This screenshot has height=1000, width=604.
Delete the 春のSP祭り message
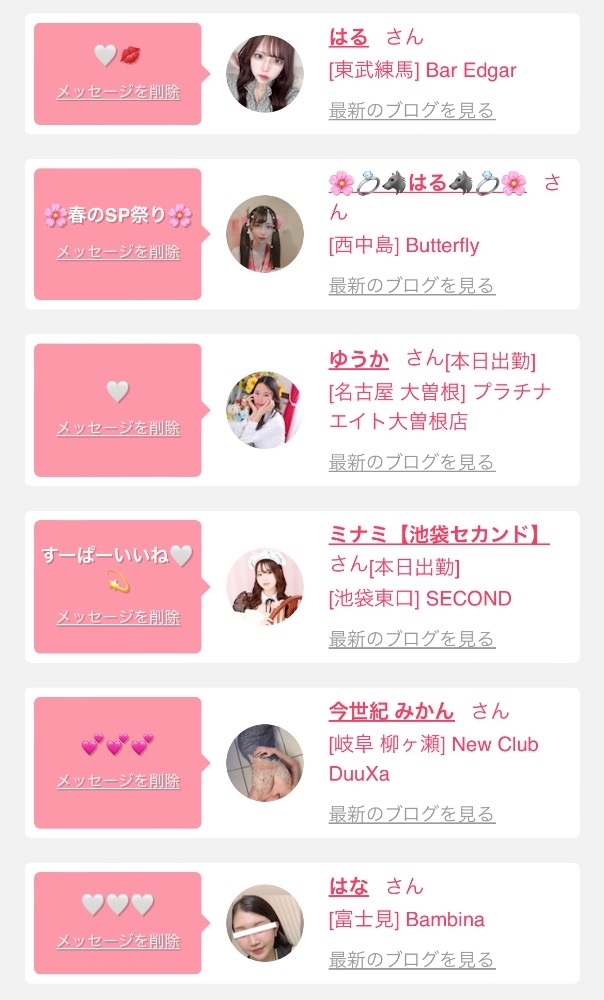coord(118,252)
